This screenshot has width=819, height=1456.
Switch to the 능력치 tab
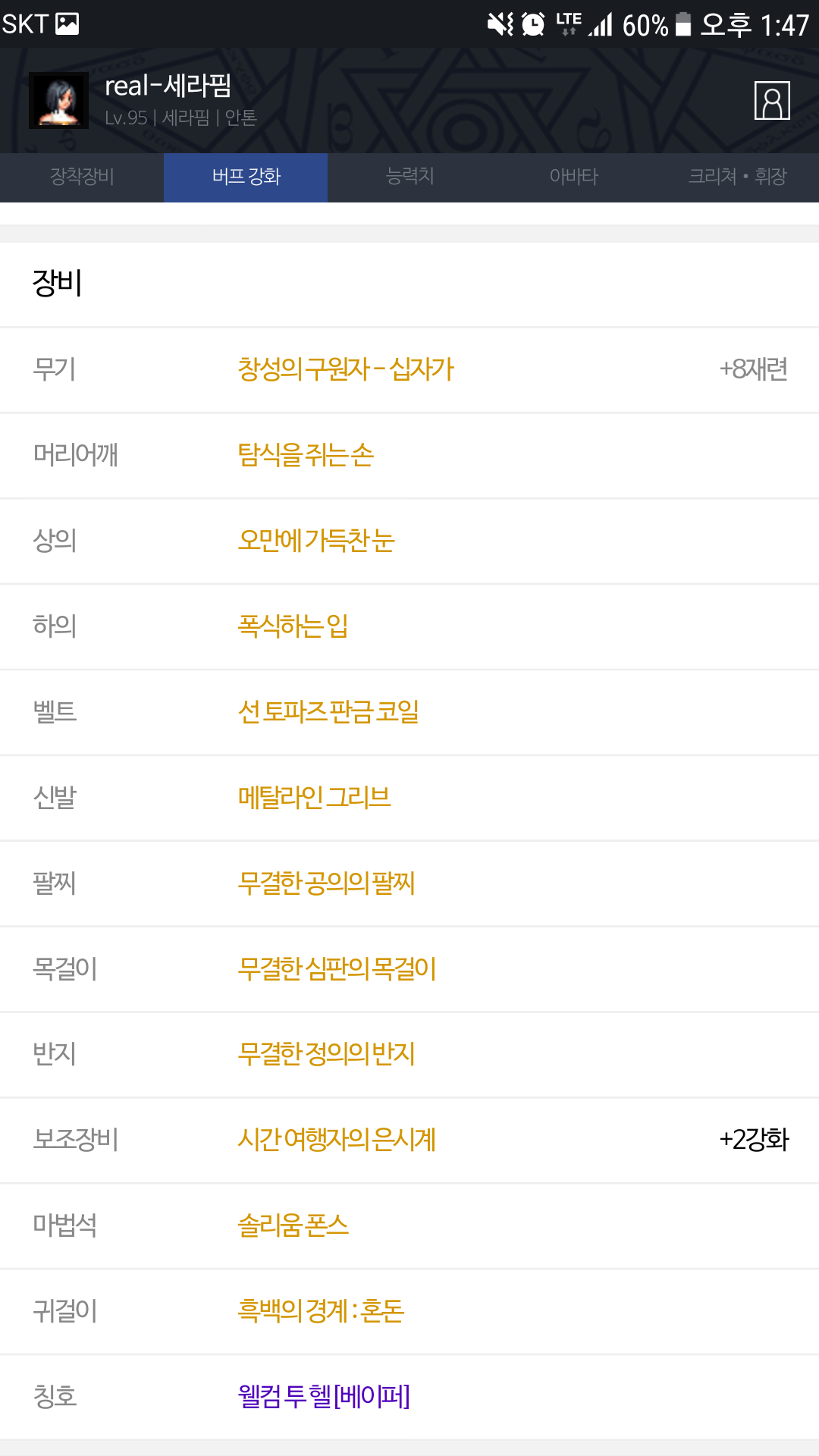tap(409, 177)
